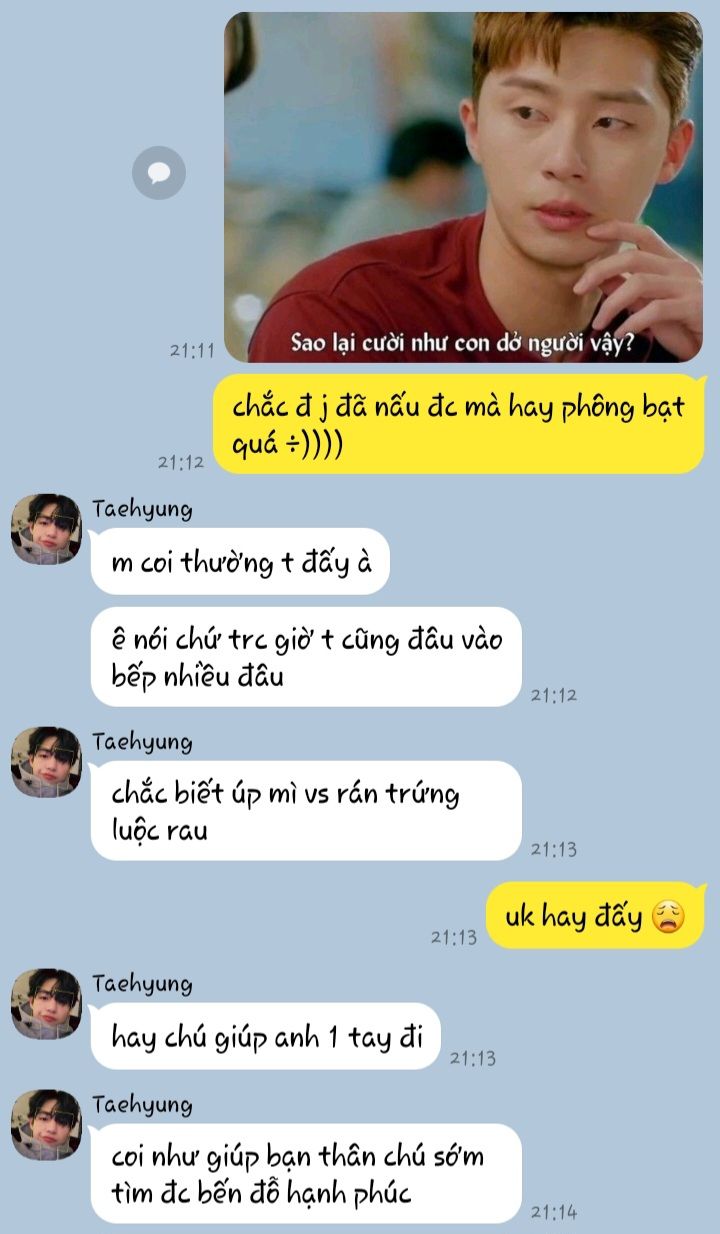Open Taehyung's avatar beside "chắc biết úp mì" message
Screen dimensions: 720x1234
click(x=46, y=762)
